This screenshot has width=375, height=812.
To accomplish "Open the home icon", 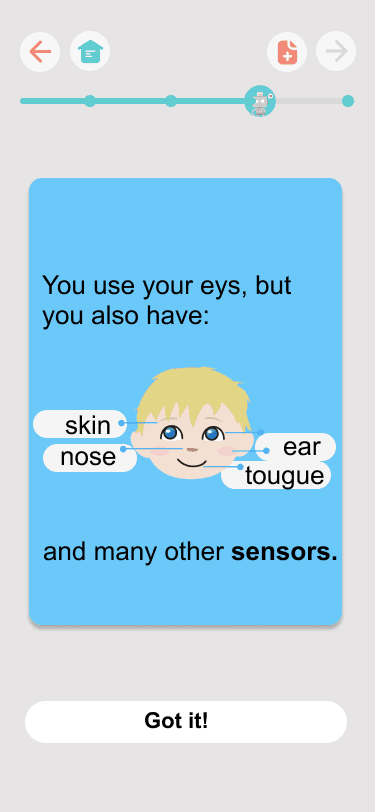I will 90,51.
